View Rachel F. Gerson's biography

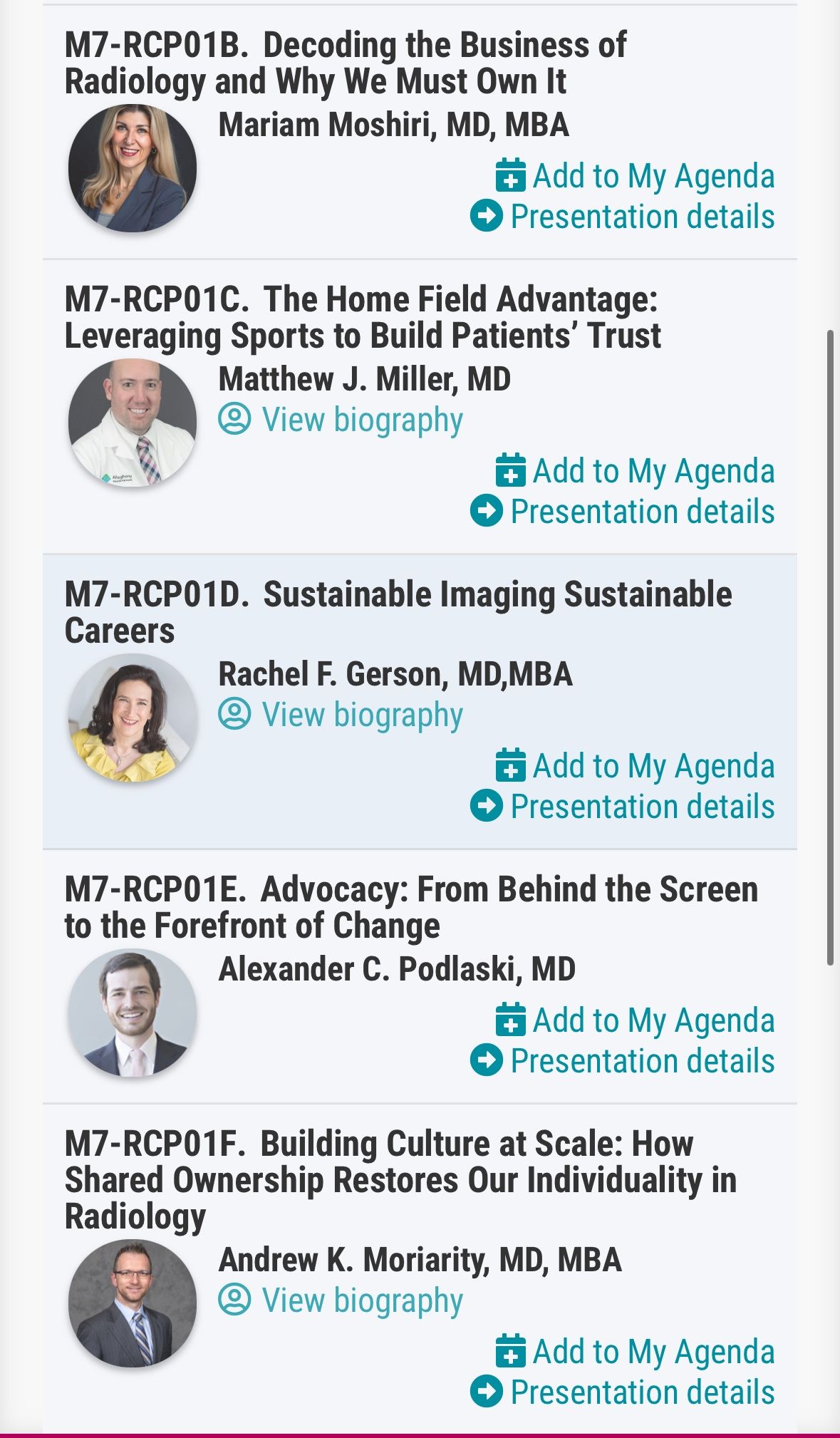pyautogui.click(x=341, y=715)
